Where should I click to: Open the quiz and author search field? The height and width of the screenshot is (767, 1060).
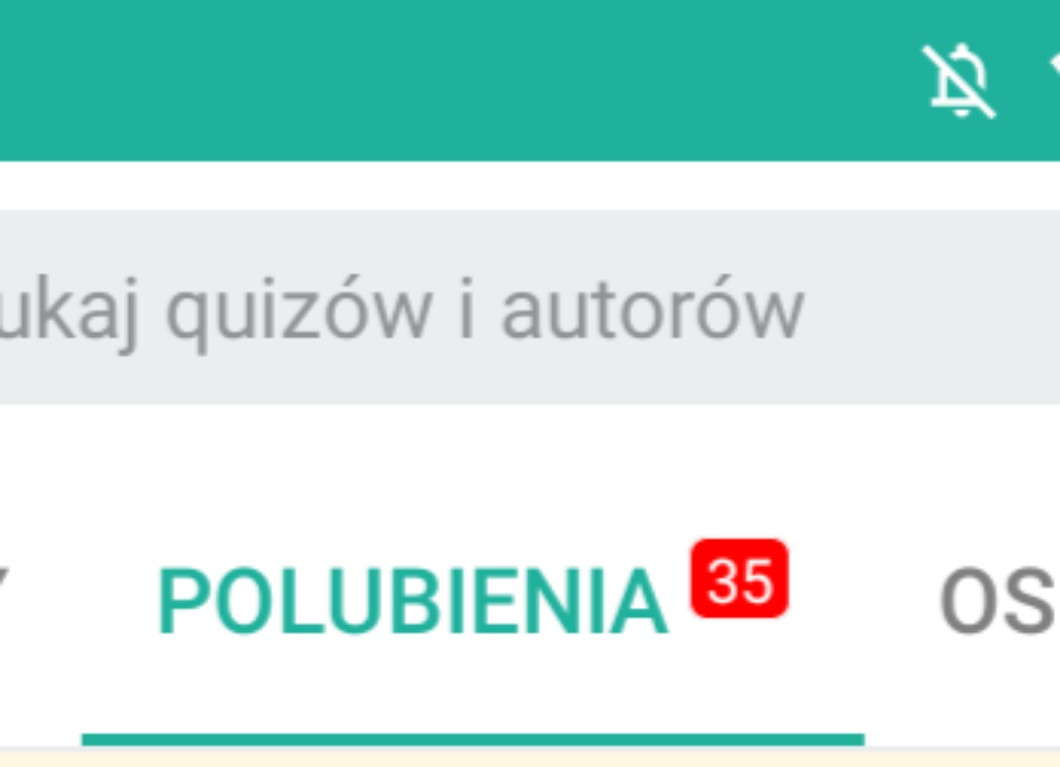pyautogui.click(x=530, y=307)
